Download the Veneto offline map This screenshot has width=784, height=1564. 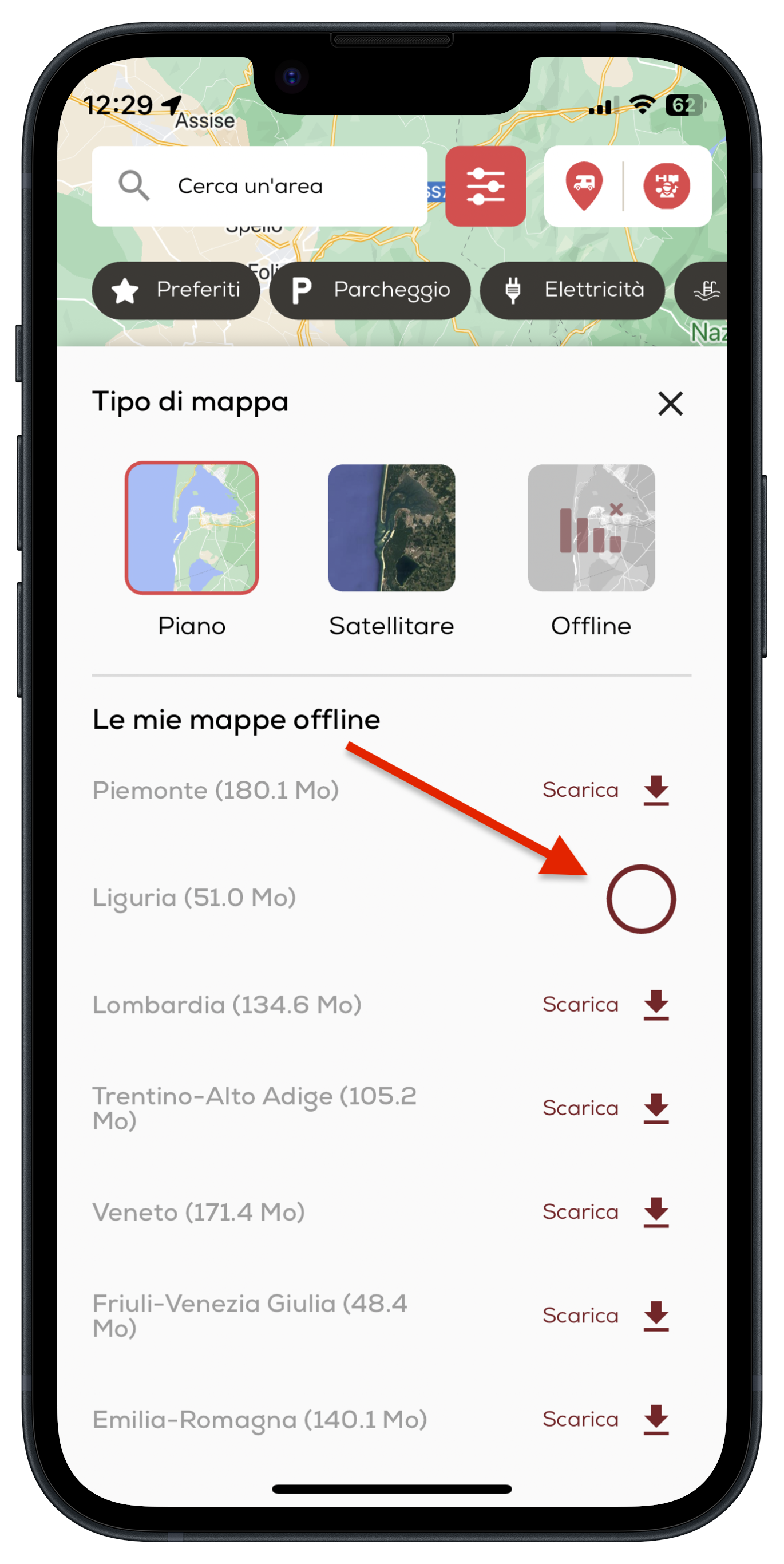click(x=607, y=1212)
